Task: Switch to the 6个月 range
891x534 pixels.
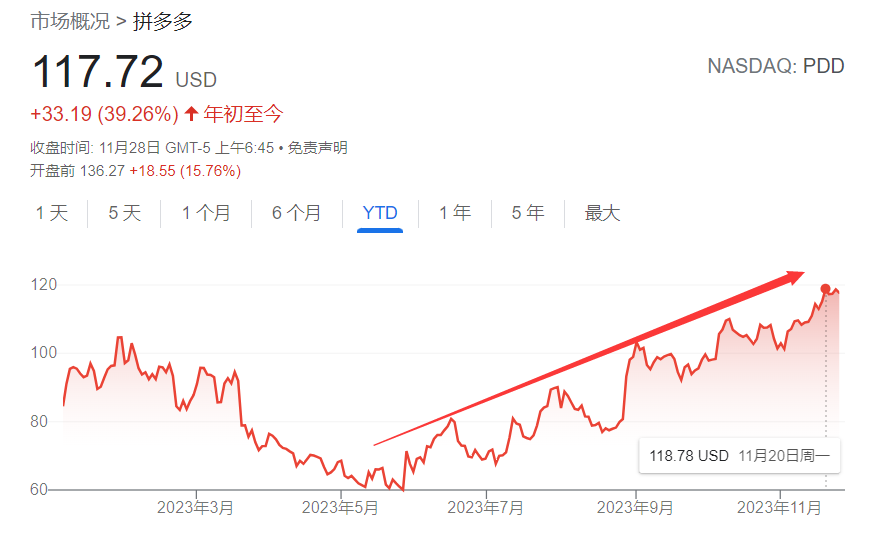Action: [297, 213]
